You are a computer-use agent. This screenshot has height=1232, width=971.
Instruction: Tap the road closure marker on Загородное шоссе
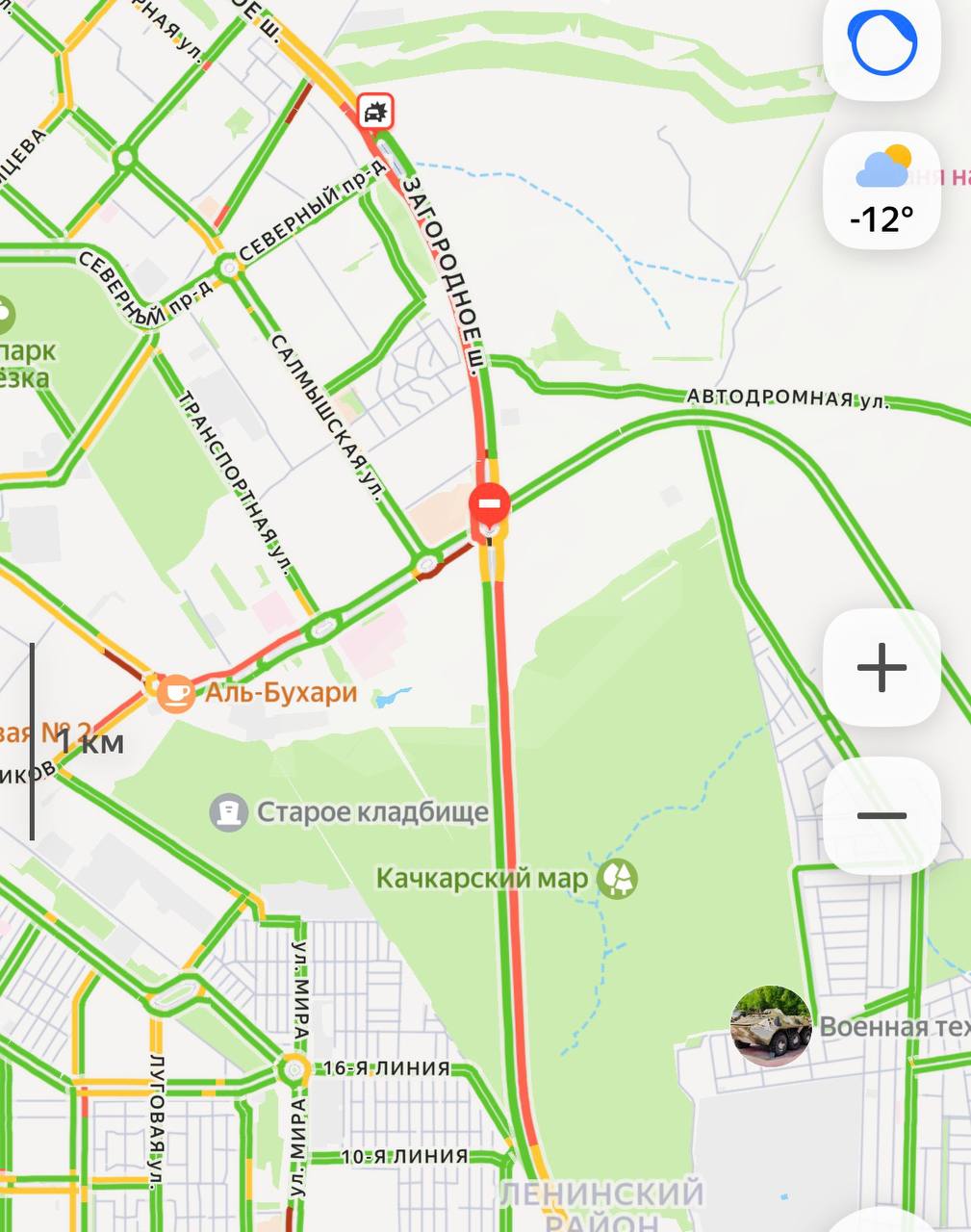[489, 504]
